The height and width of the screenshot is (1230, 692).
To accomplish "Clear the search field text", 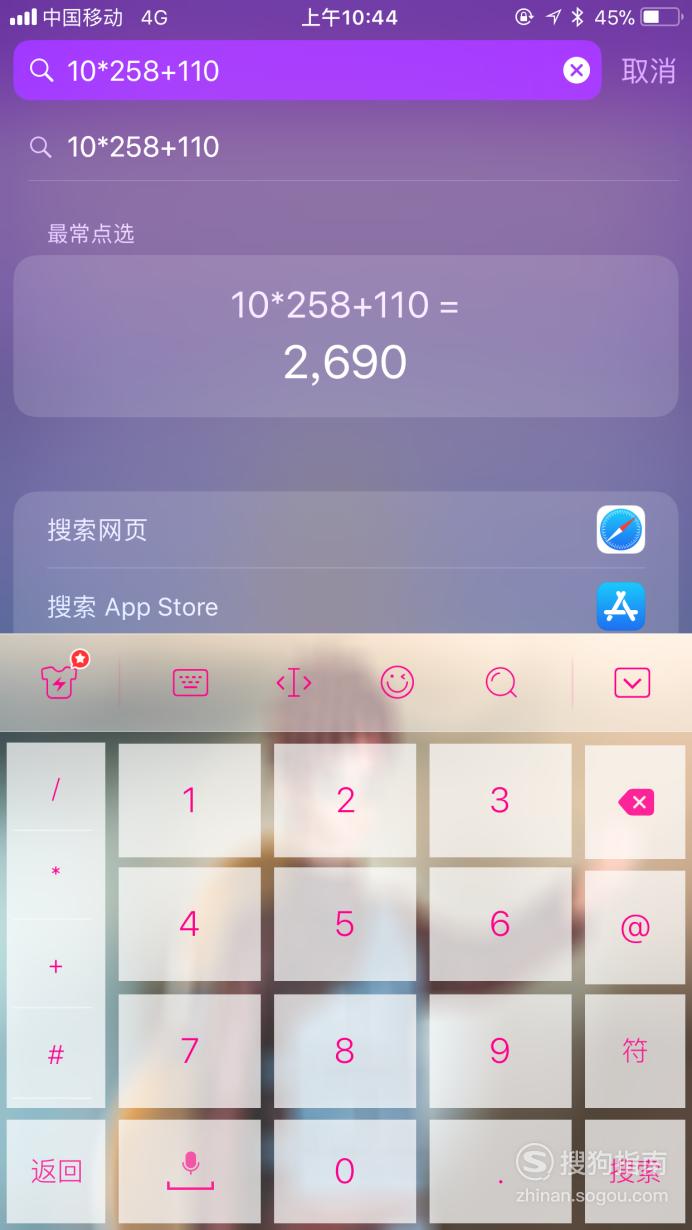I will [x=576, y=70].
